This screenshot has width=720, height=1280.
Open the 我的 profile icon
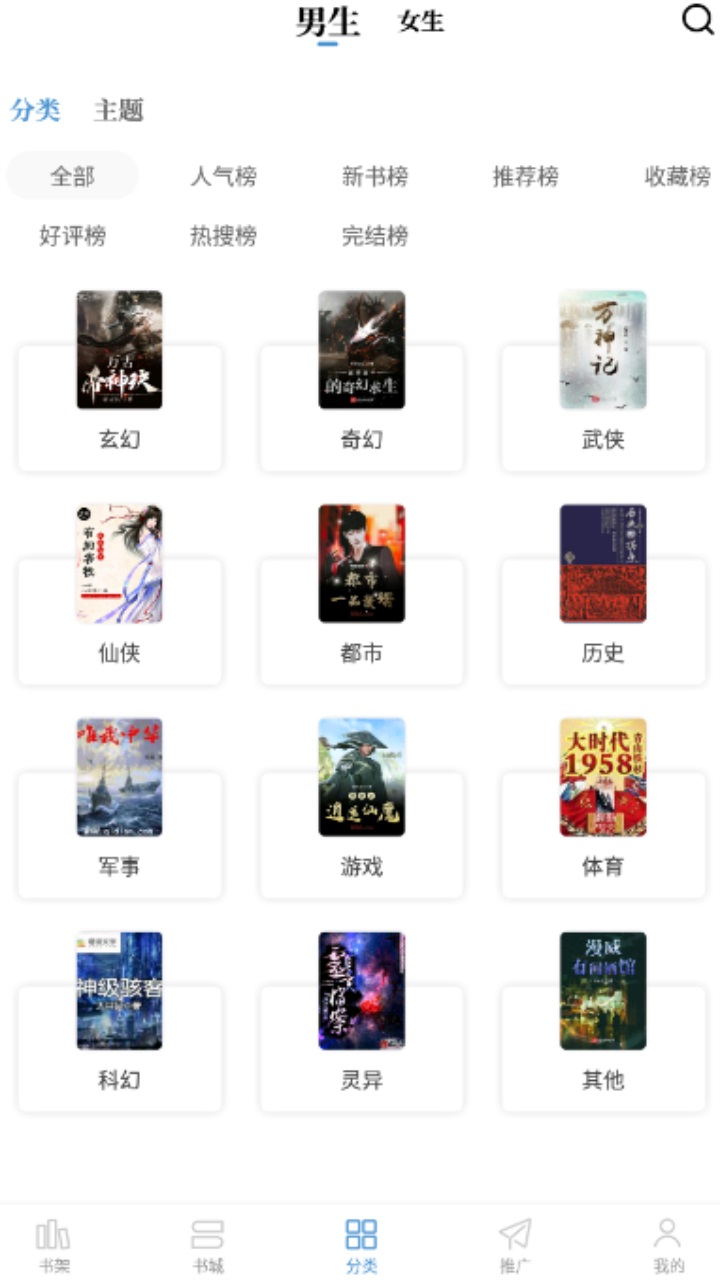[x=667, y=1240]
